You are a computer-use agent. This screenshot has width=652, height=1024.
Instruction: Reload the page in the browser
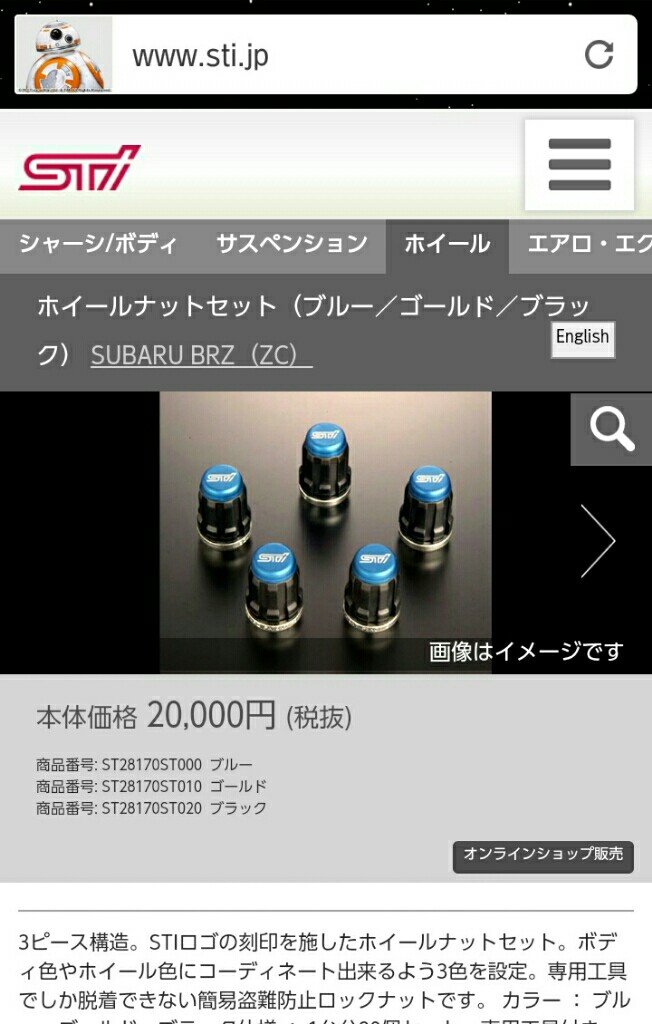pyautogui.click(x=598, y=55)
